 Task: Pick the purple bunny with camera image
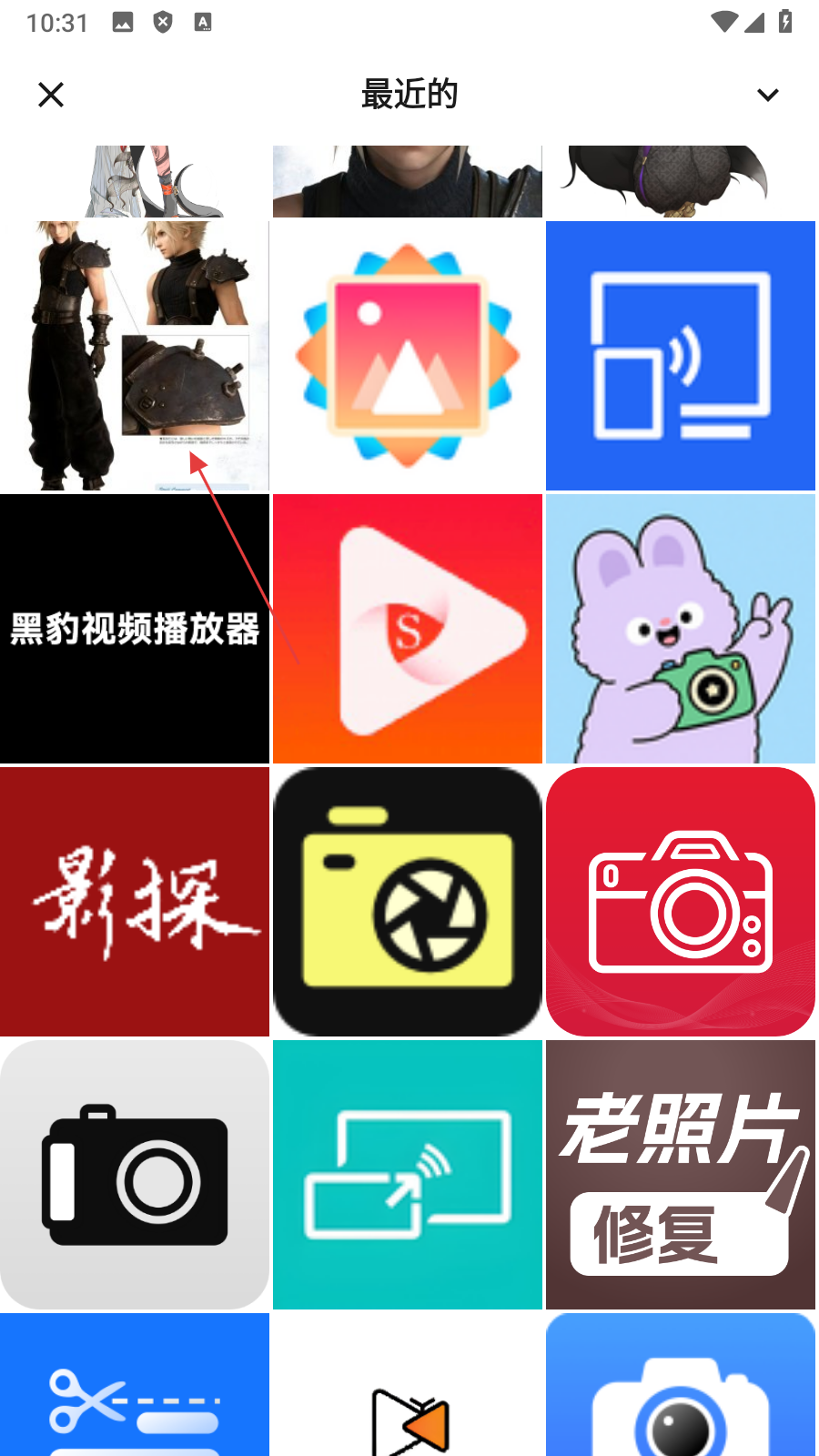pyautogui.click(x=680, y=629)
